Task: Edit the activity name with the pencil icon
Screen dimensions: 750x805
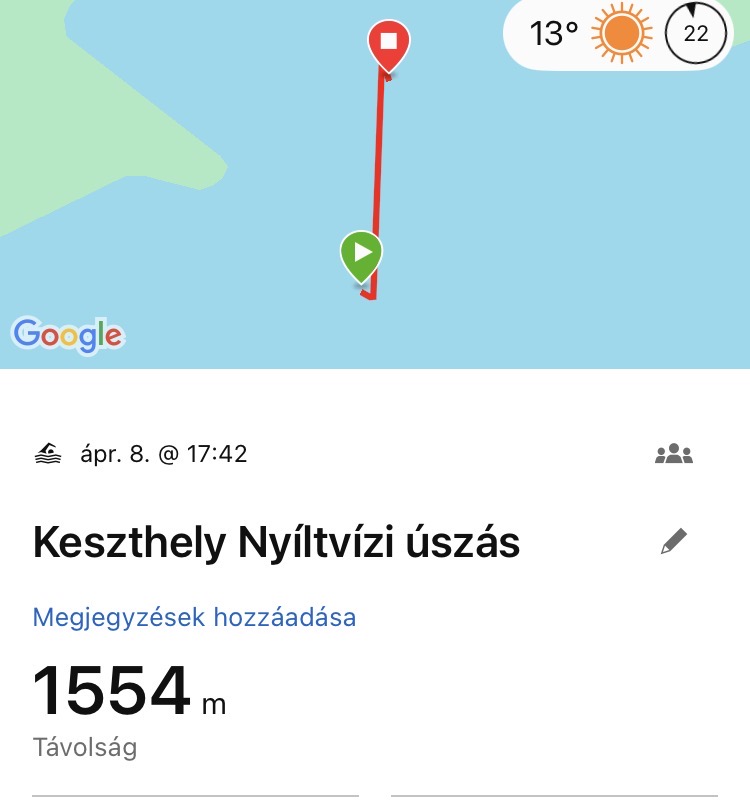Action: coord(674,542)
